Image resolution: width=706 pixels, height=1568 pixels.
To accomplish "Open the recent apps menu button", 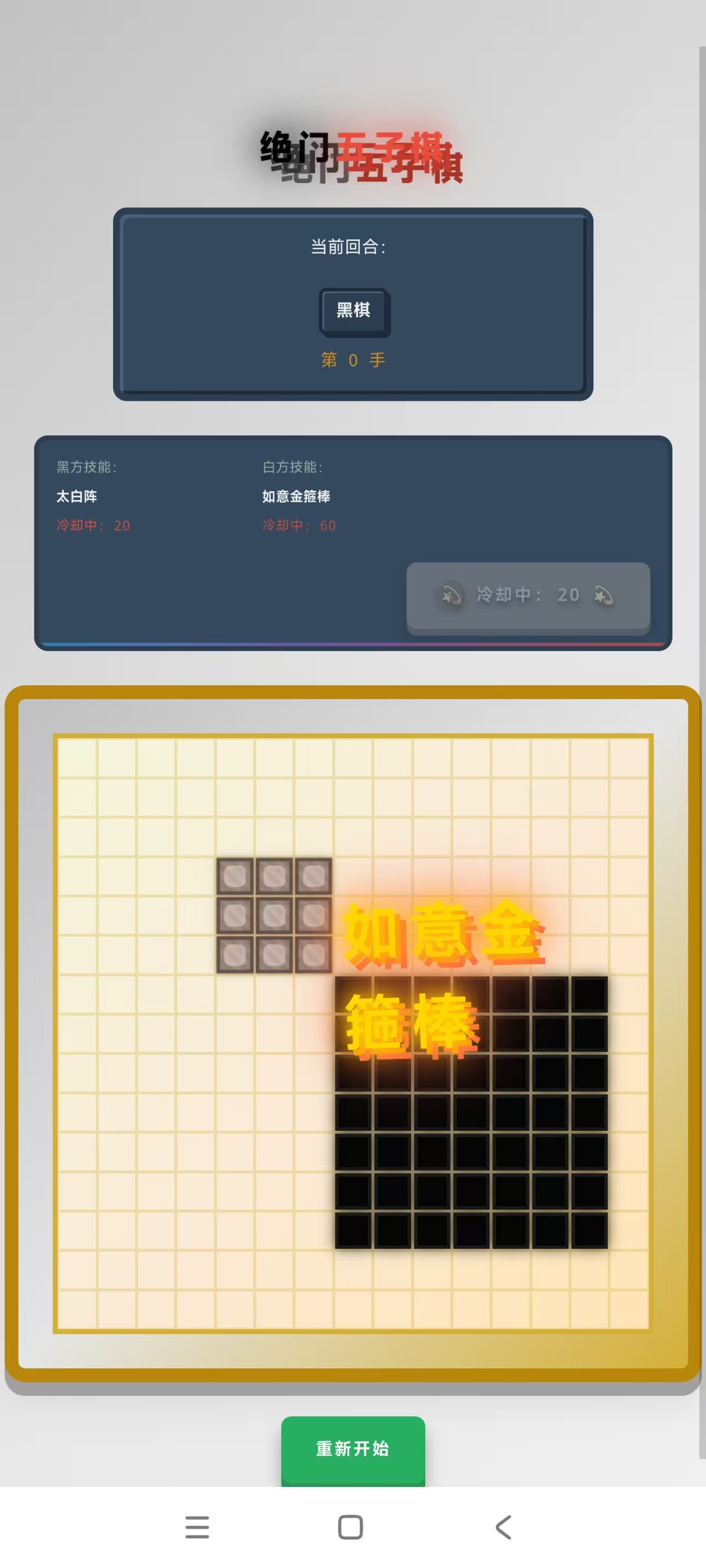I will (197, 1527).
